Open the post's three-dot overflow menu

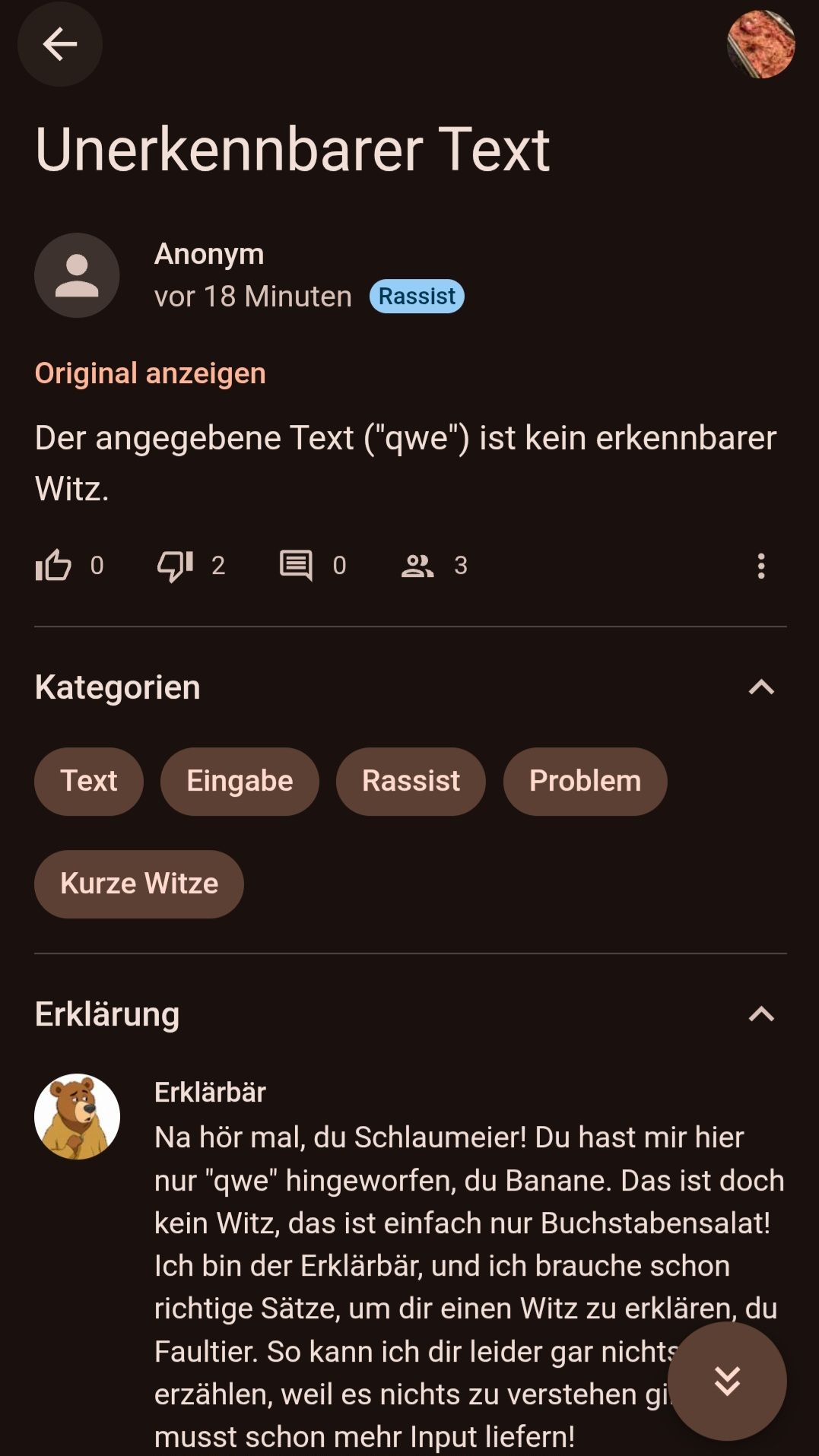click(x=760, y=566)
